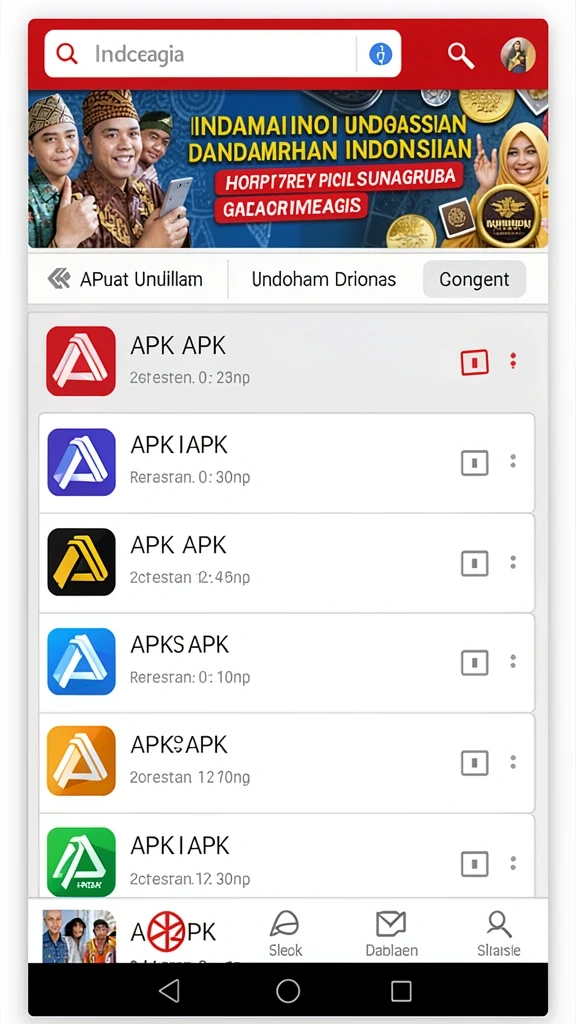Tap the red square button on first row

(x=475, y=362)
